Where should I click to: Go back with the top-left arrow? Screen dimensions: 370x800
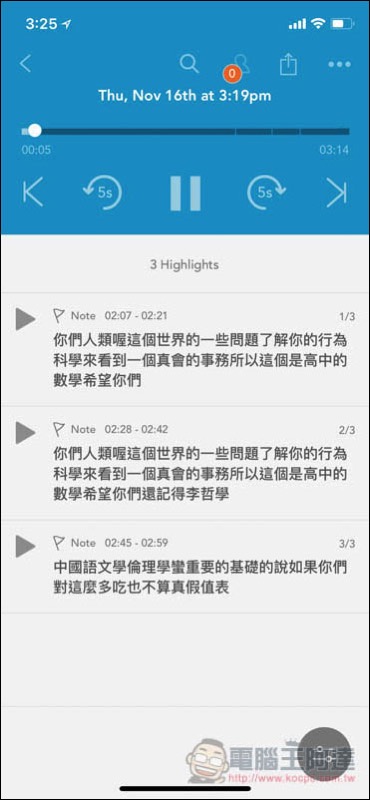[x=26, y=64]
